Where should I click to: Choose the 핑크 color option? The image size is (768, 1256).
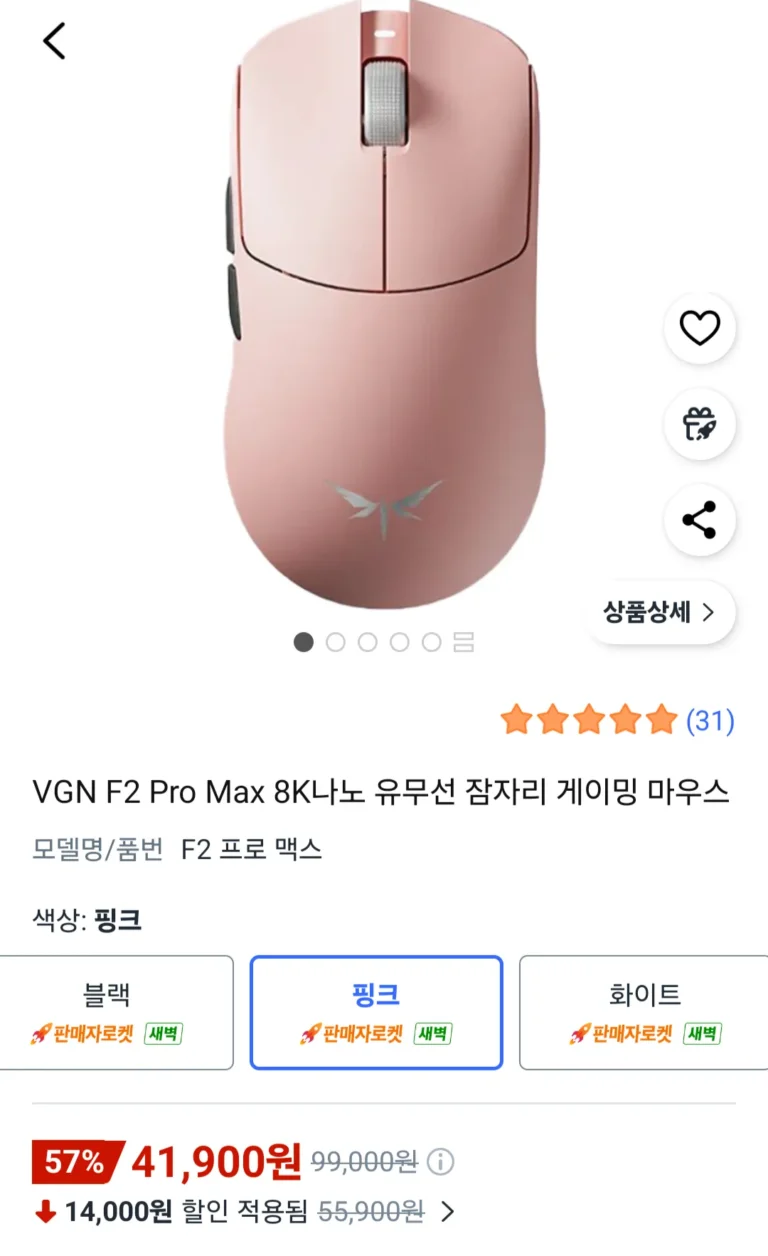(376, 1012)
